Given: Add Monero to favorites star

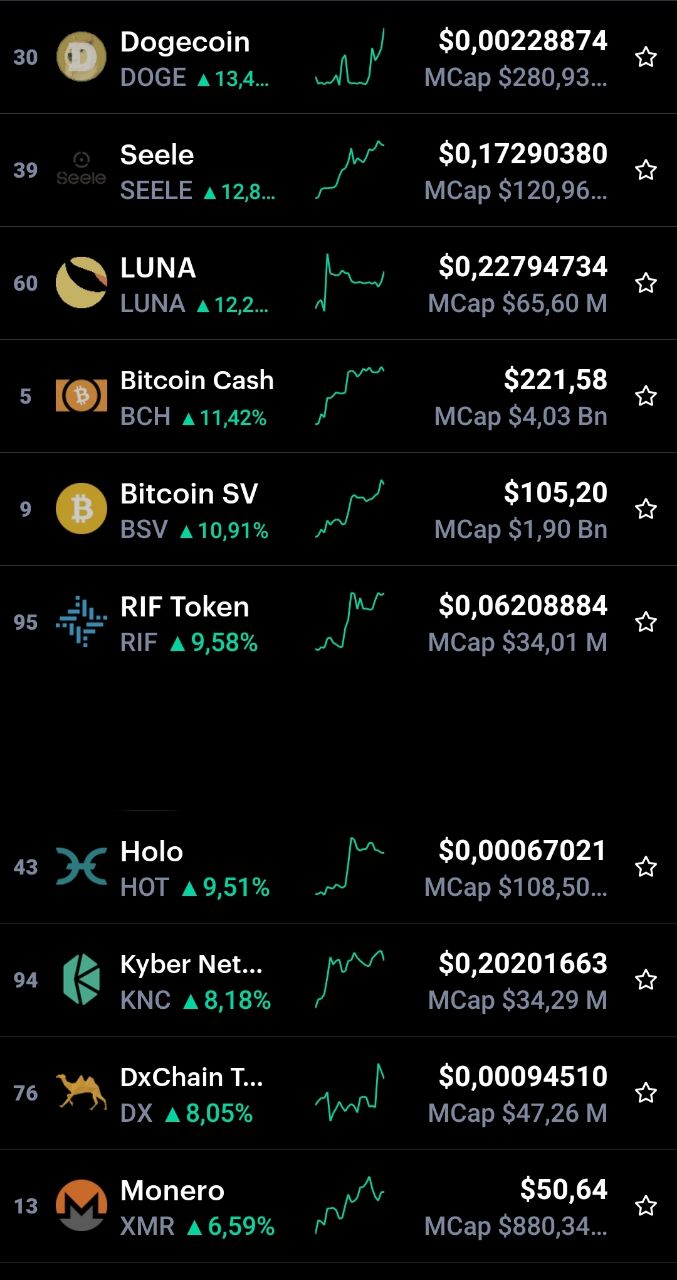Looking at the screenshot, I should (646, 1206).
